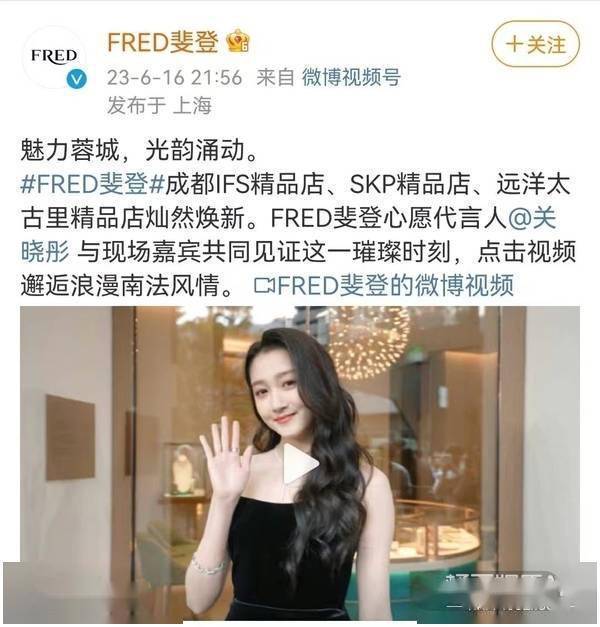Follow the FRED斐登 account
Image resolution: width=600 pixels, height=627 pixels.
[x=536, y=44]
